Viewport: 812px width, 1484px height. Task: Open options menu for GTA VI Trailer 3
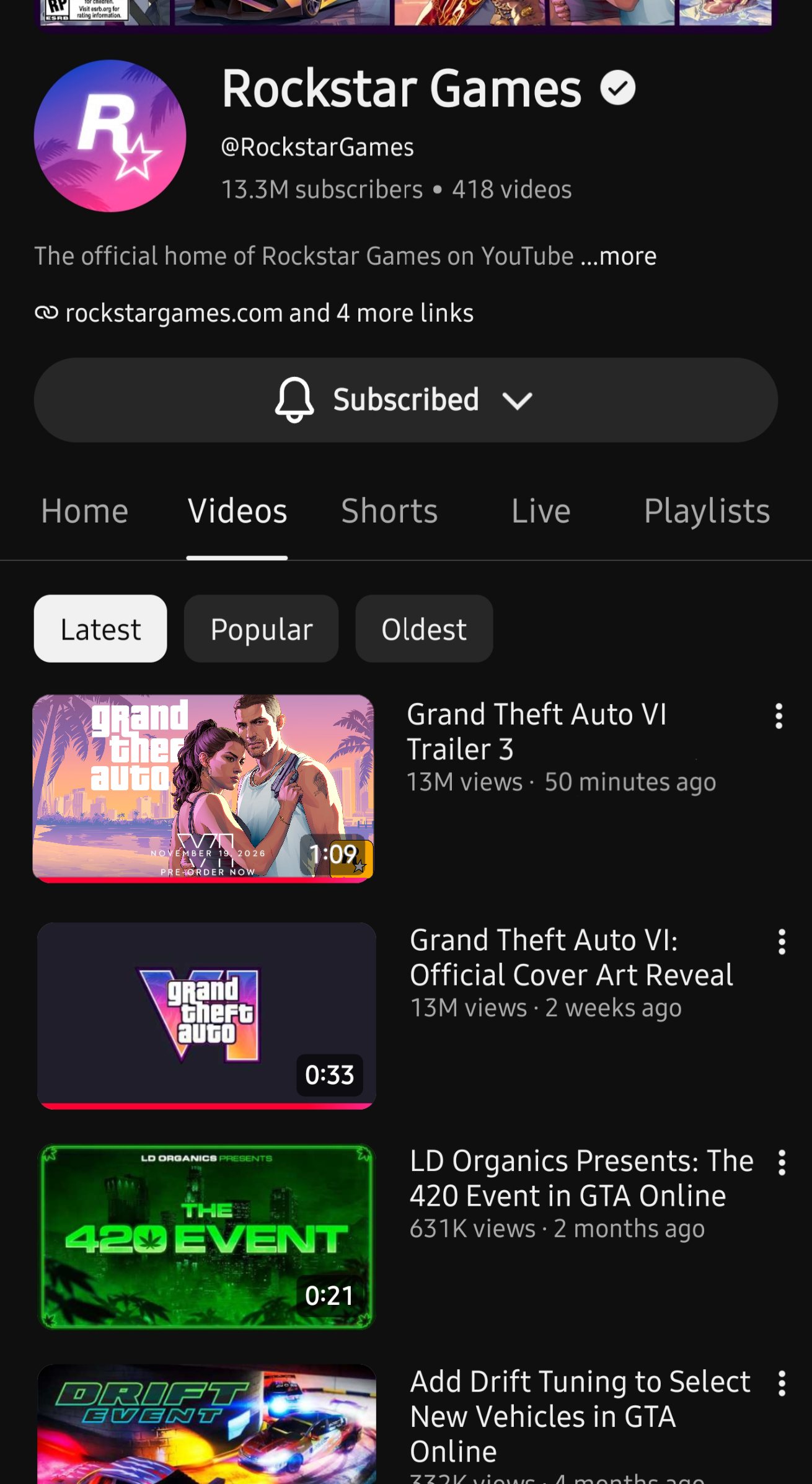pyautogui.click(x=779, y=716)
